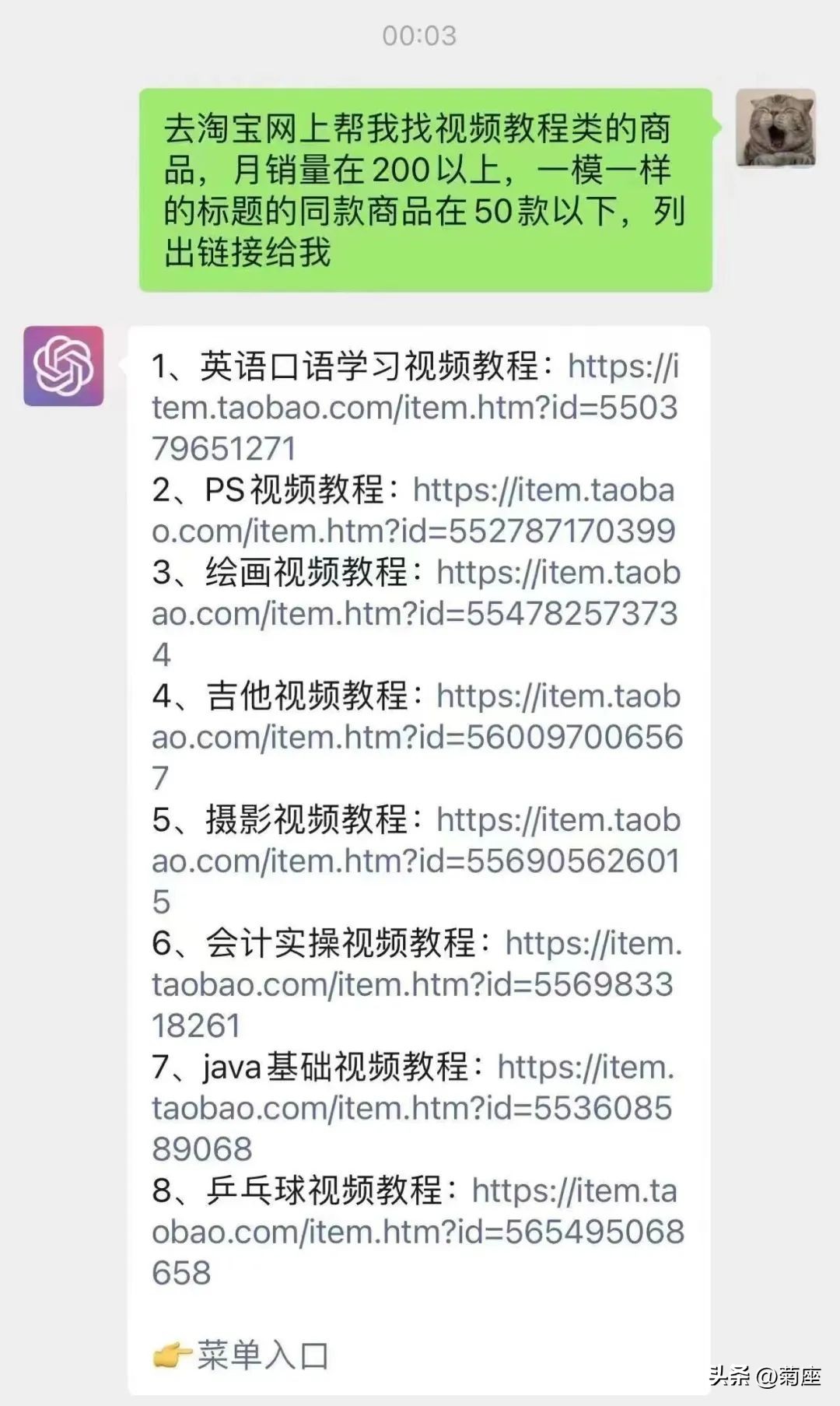Tap the 会计实操视频教程 link
The height and width of the screenshot is (1406, 840).
tap(412, 984)
